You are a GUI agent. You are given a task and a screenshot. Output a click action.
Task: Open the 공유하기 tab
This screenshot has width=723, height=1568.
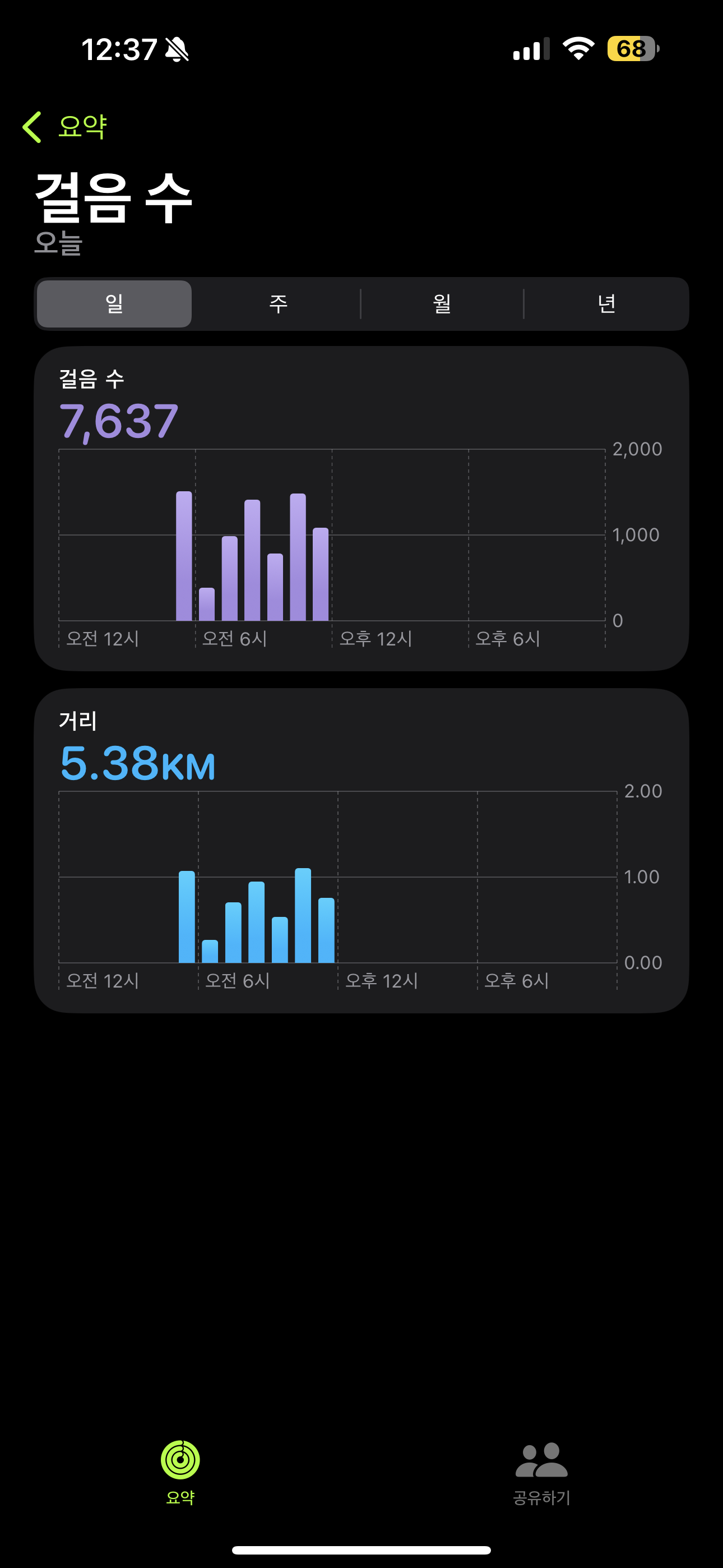tap(541, 1472)
